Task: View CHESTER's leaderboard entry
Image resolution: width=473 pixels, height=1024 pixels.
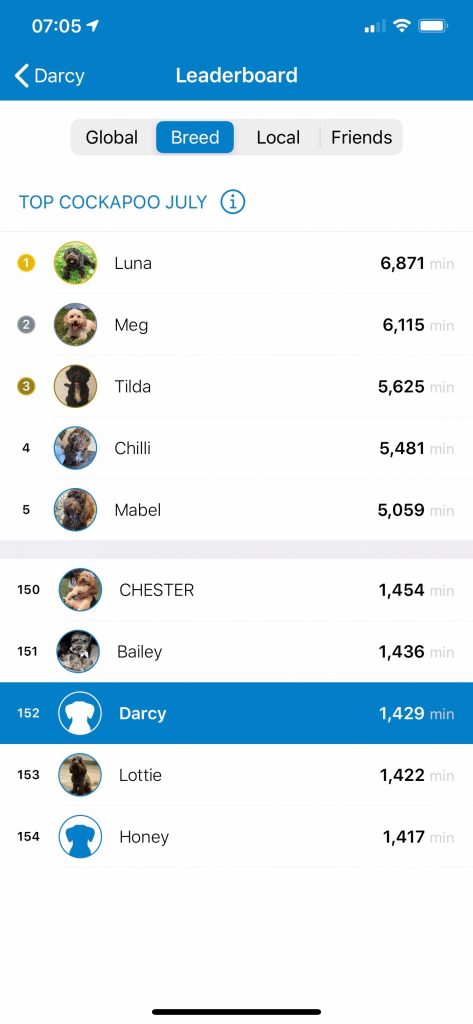Action: (x=236, y=590)
